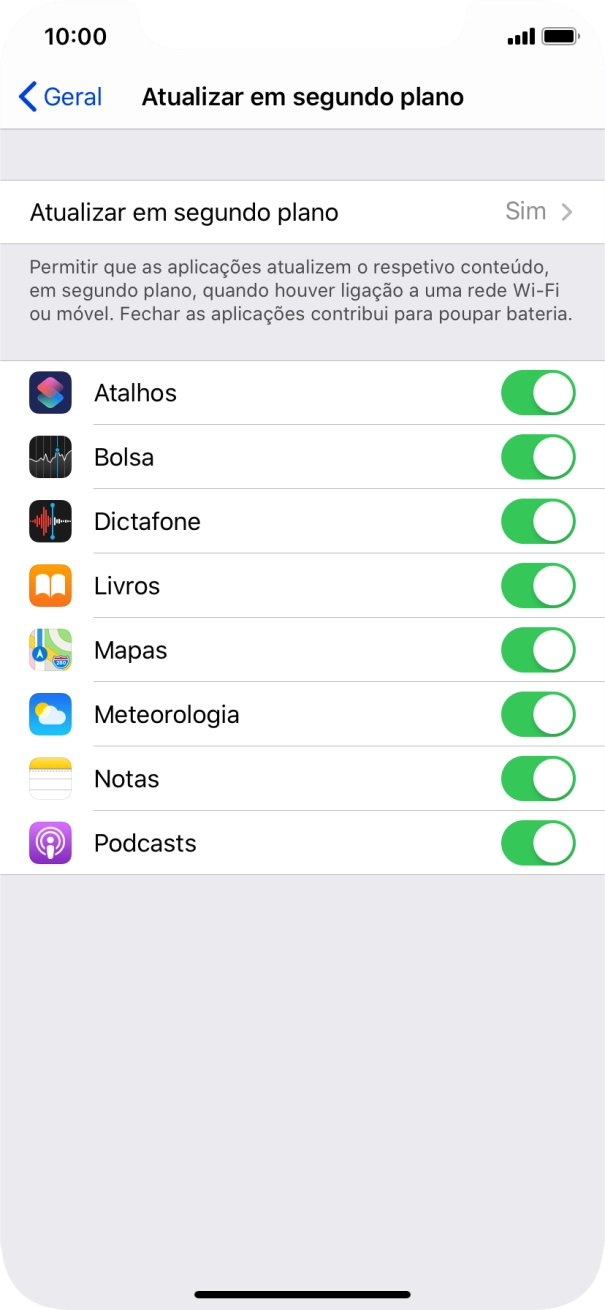Toggle the Notas switch off
Image resolution: width=605 pixels, height=1310 pixels.
tap(538, 779)
